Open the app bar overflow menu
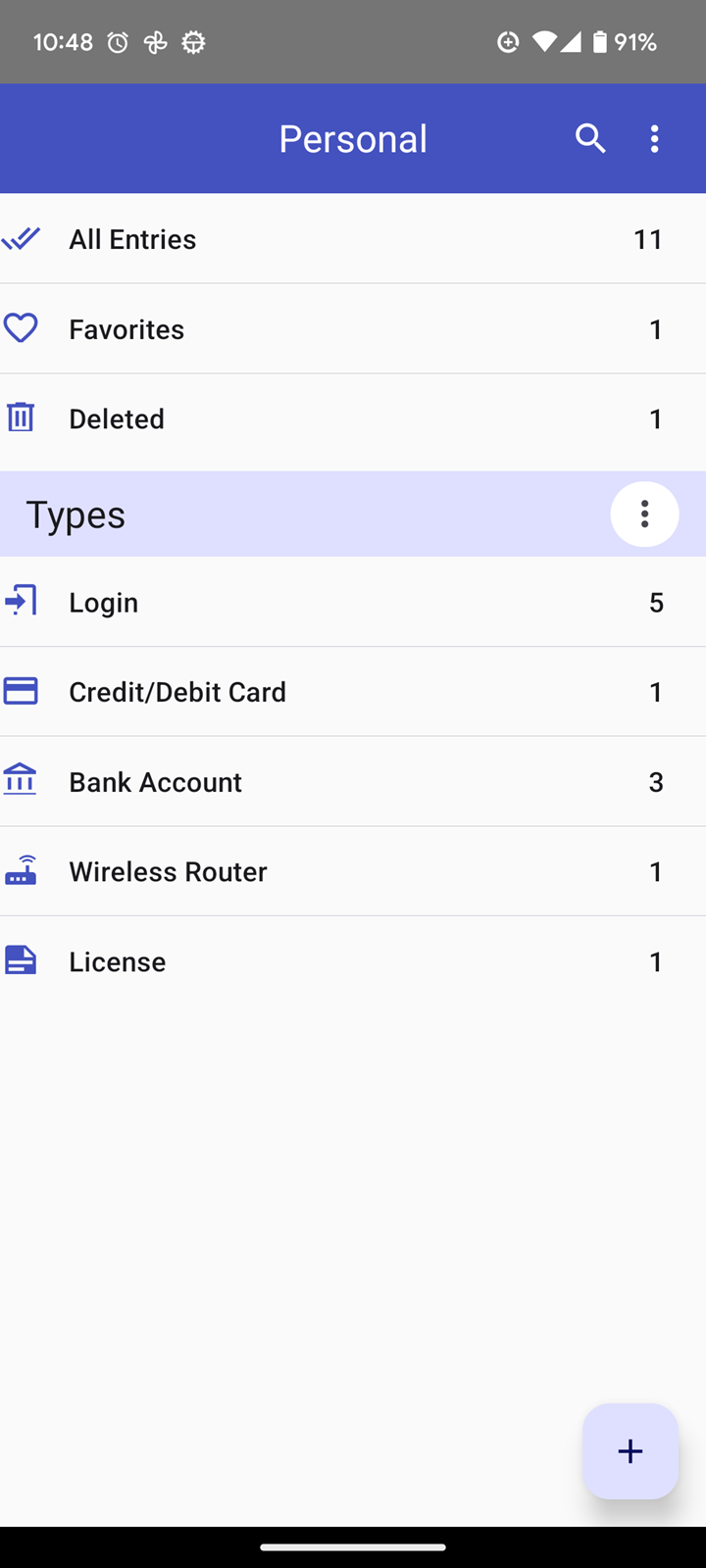The image size is (706, 1568). pyautogui.click(x=655, y=138)
